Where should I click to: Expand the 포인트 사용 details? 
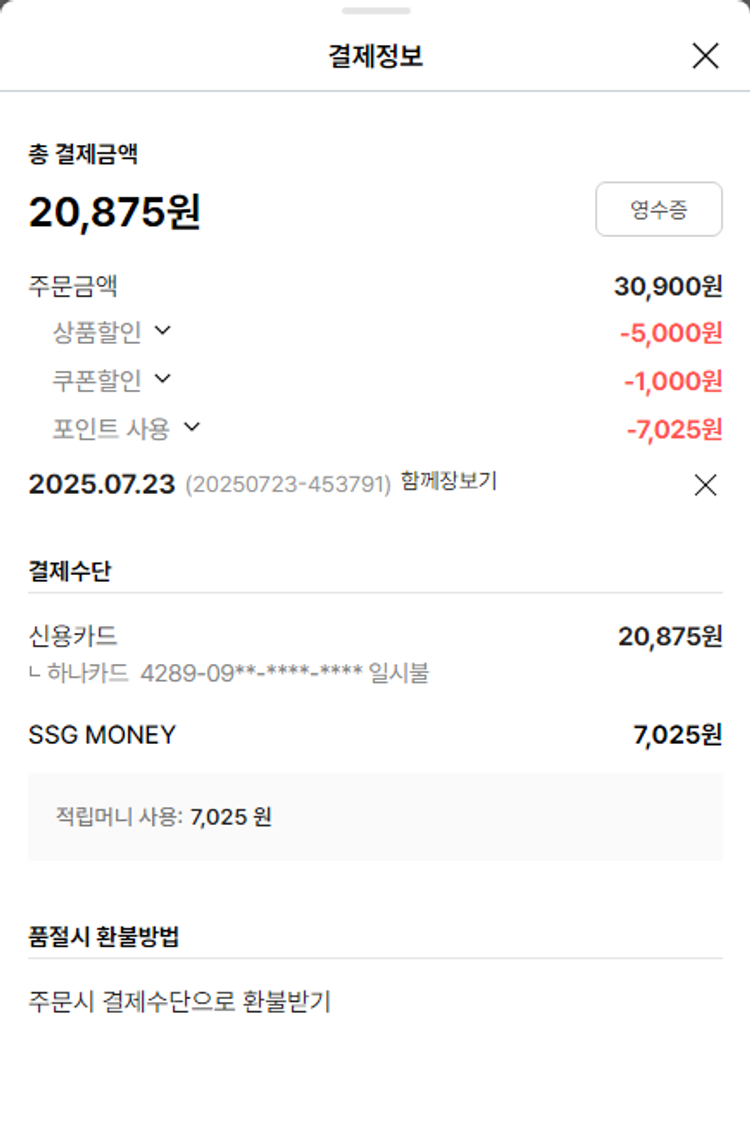(x=126, y=429)
